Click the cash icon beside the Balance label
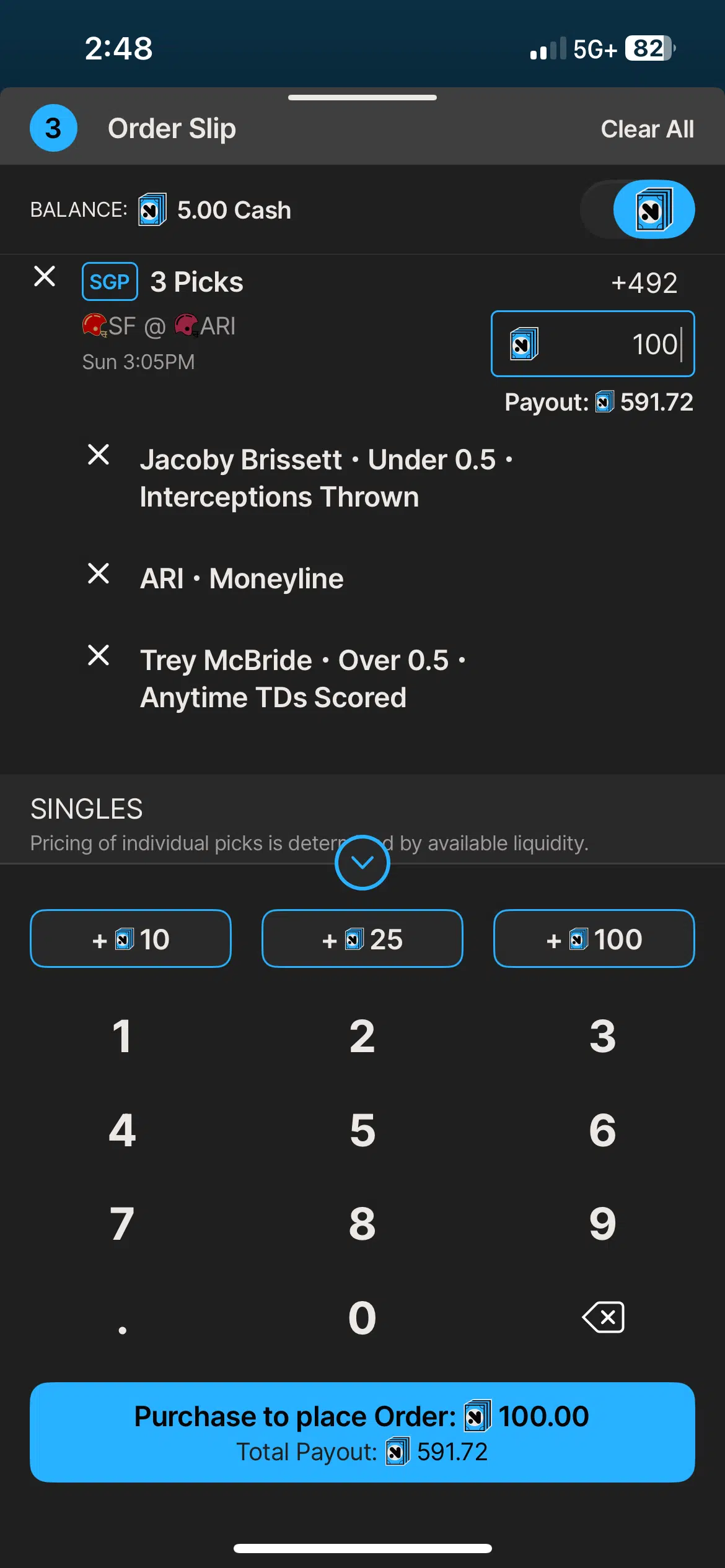Screen dimensions: 725x1568 (152, 209)
